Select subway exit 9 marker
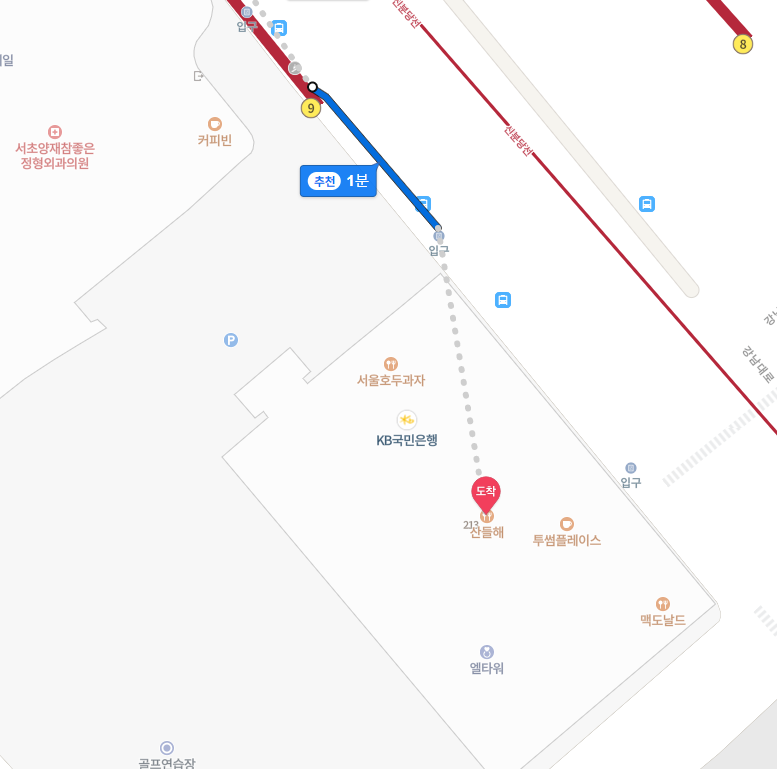The height and width of the screenshot is (769, 777). (311, 108)
